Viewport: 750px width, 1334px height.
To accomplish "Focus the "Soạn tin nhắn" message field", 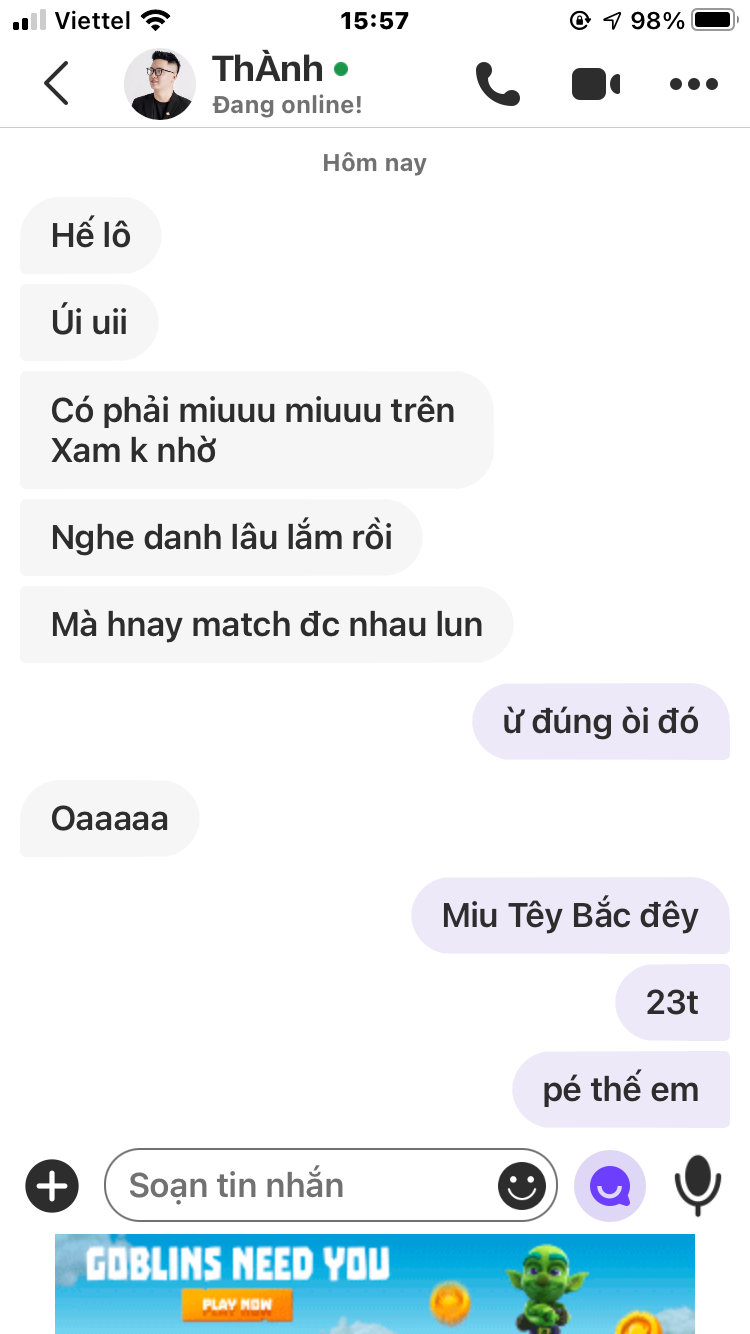I will [x=300, y=1186].
